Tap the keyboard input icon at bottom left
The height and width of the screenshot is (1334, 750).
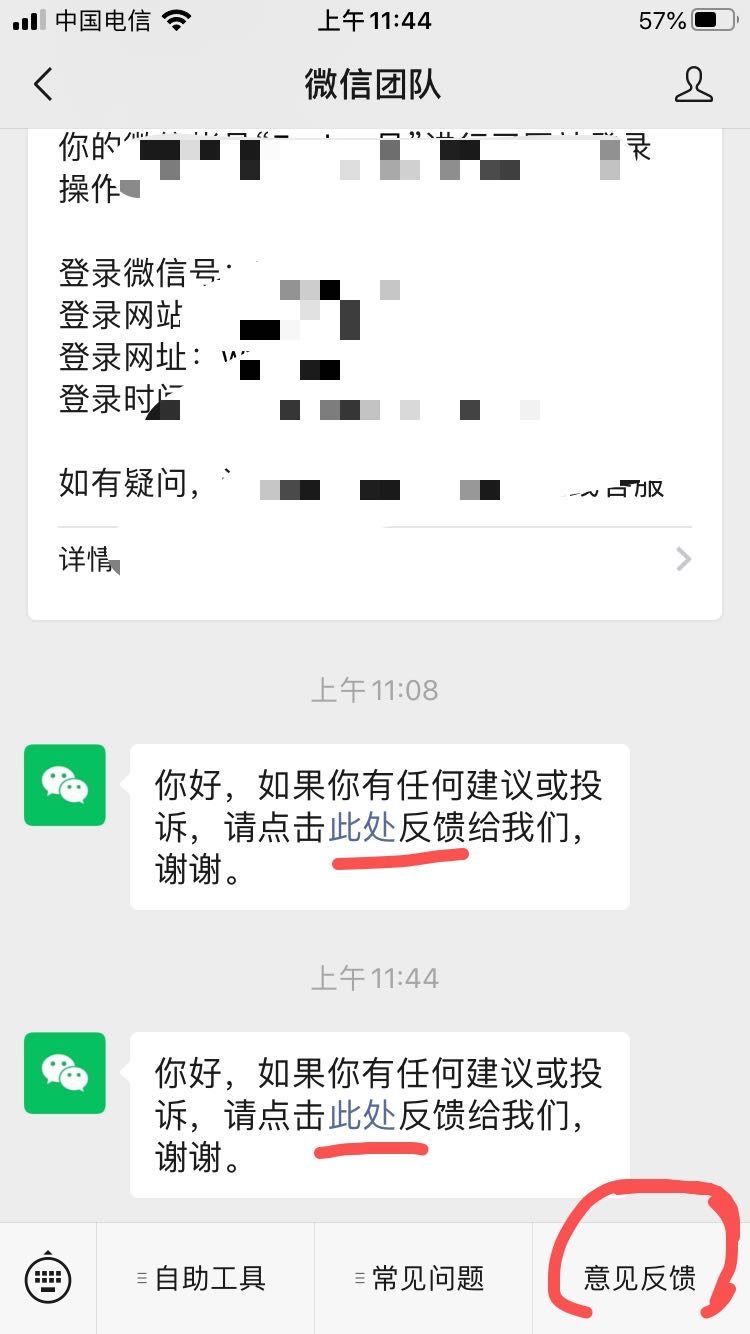48,1277
